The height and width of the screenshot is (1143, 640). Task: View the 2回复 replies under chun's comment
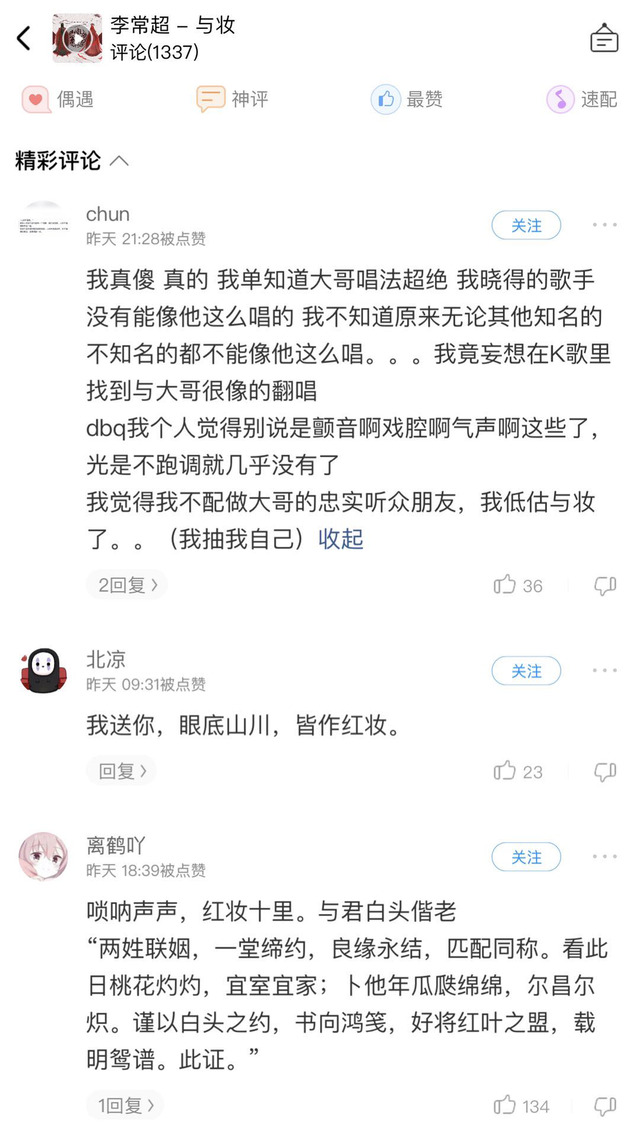(127, 585)
